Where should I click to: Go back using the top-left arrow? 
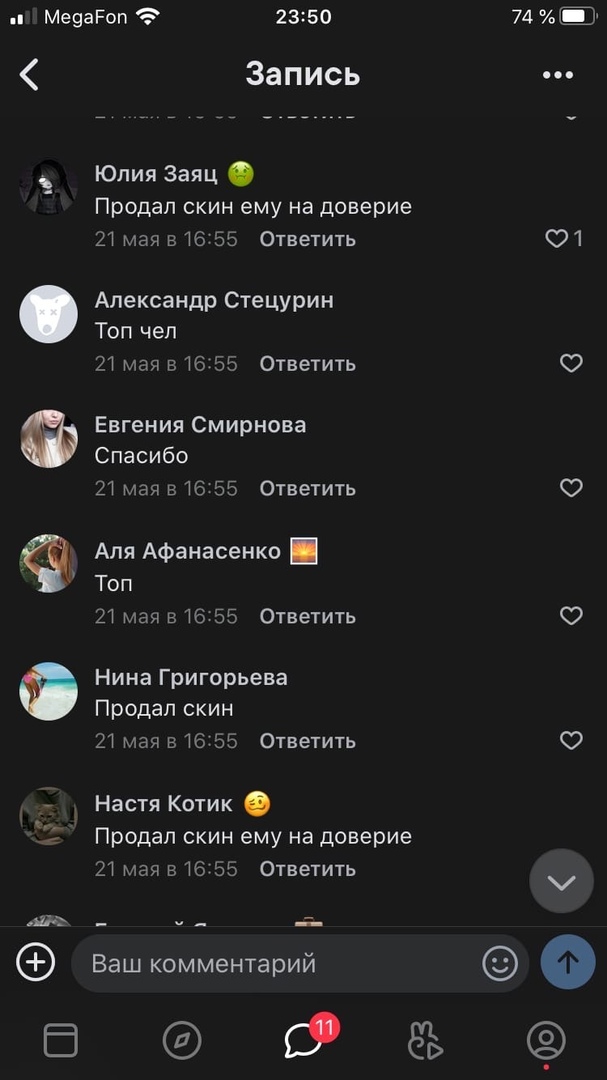(x=29, y=74)
